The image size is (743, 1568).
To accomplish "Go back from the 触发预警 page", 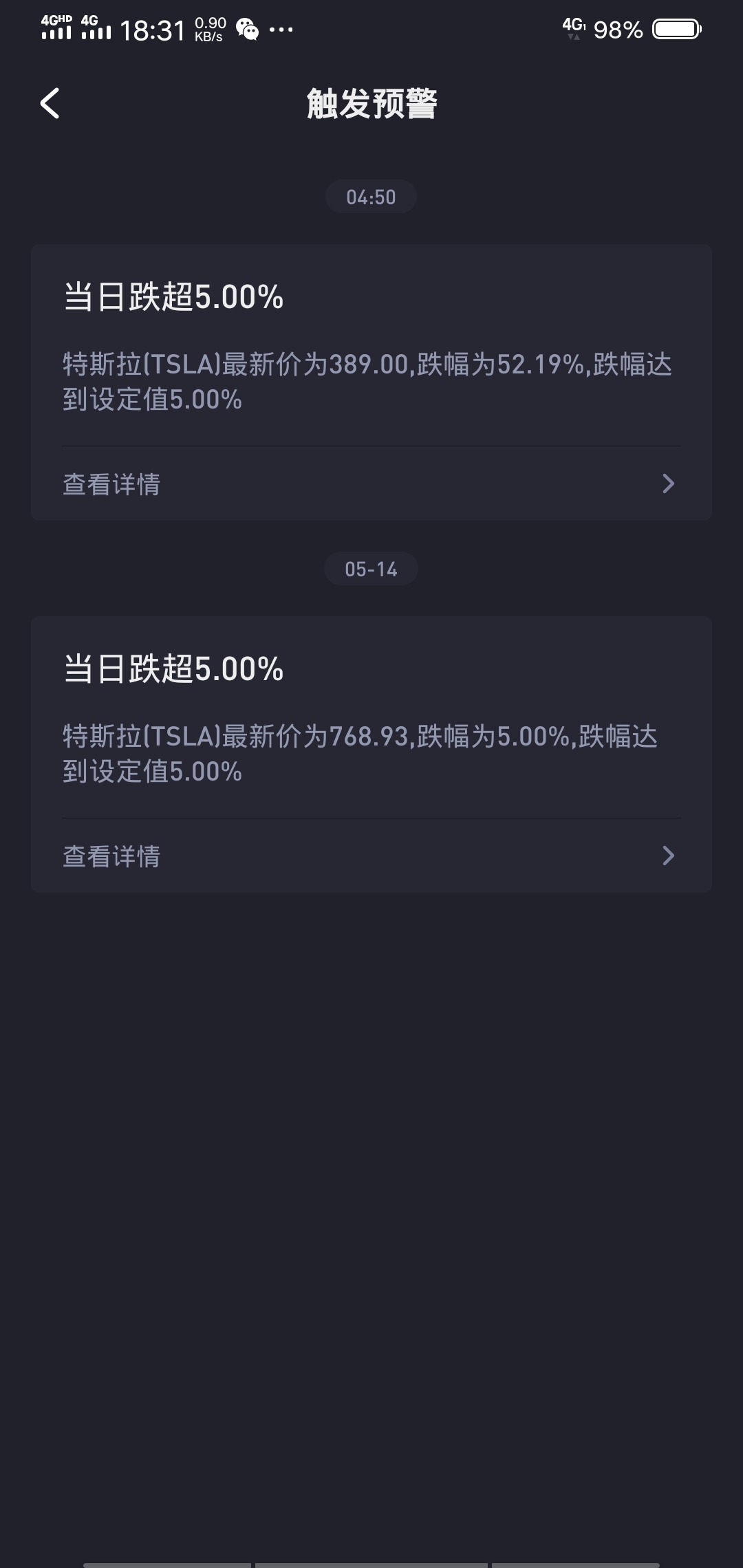I will coord(50,104).
